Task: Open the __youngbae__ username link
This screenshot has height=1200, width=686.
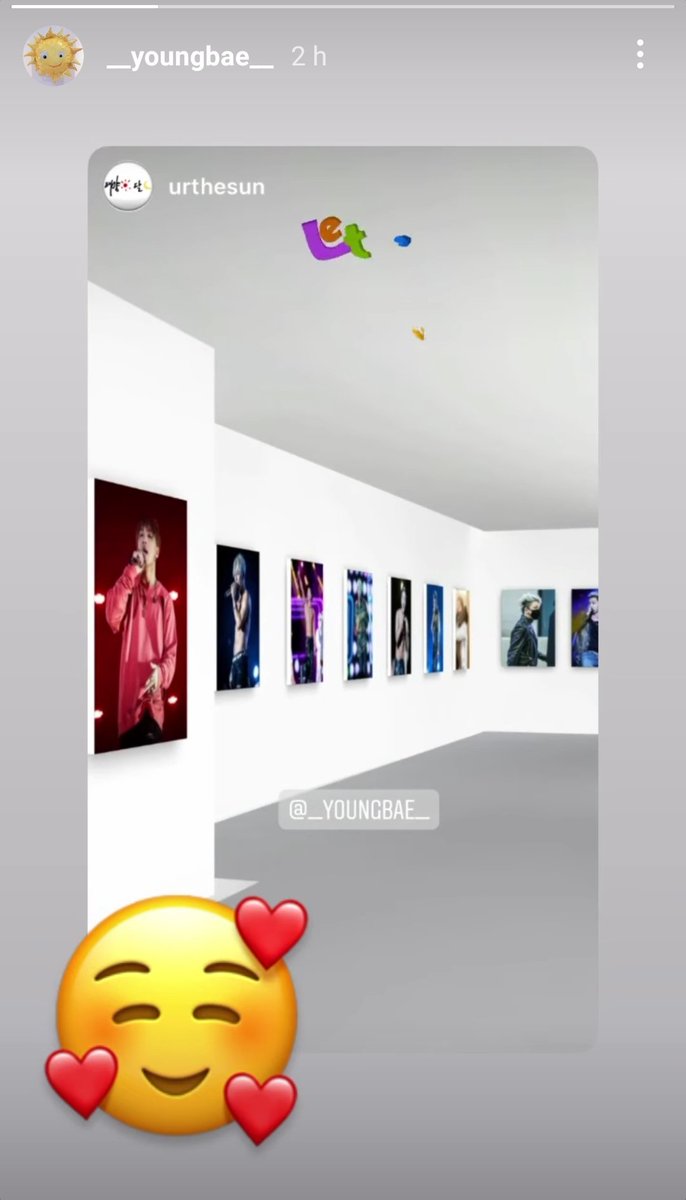Action: pos(190,57)
